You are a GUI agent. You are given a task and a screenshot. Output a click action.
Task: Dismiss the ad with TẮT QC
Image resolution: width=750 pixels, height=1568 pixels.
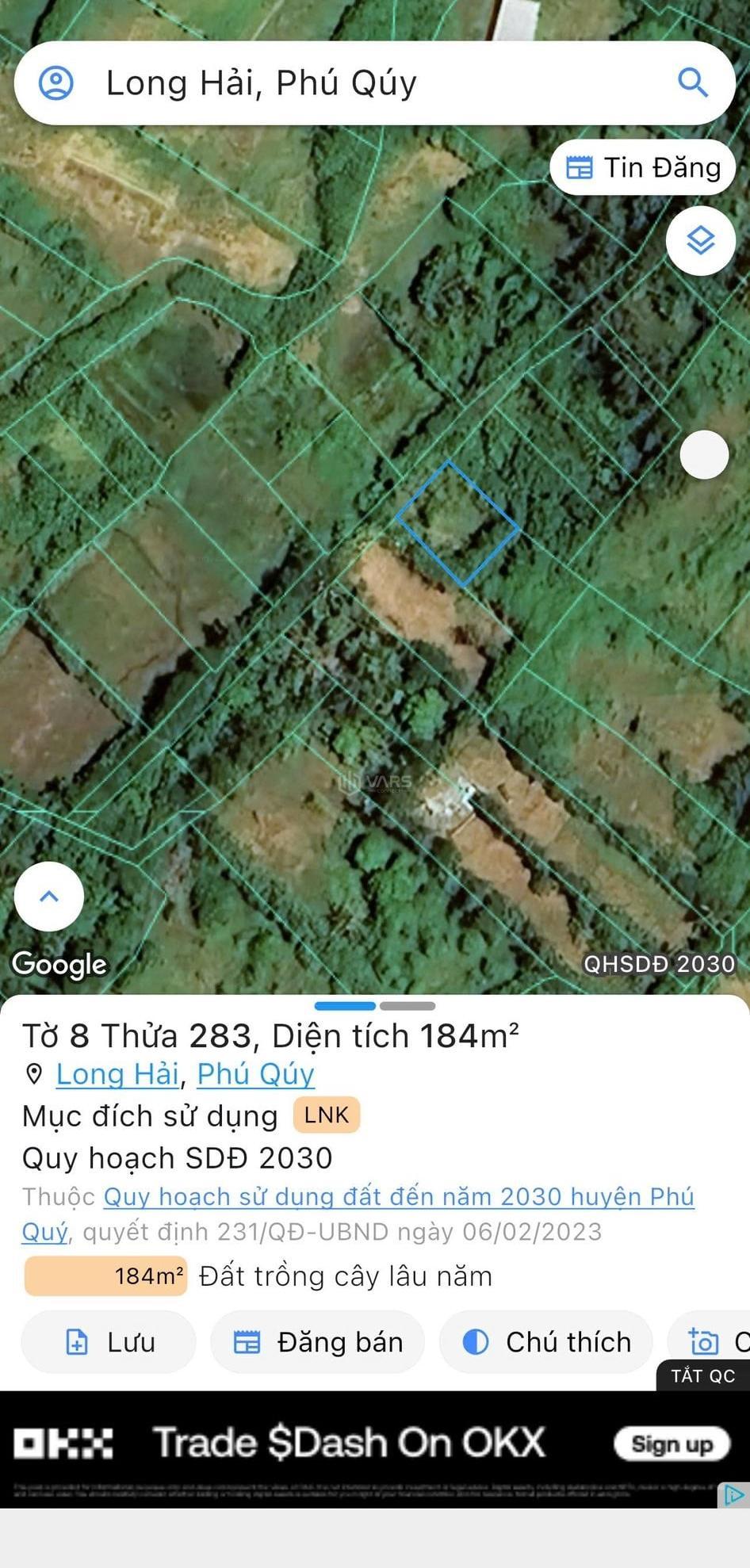point(702,1376)
